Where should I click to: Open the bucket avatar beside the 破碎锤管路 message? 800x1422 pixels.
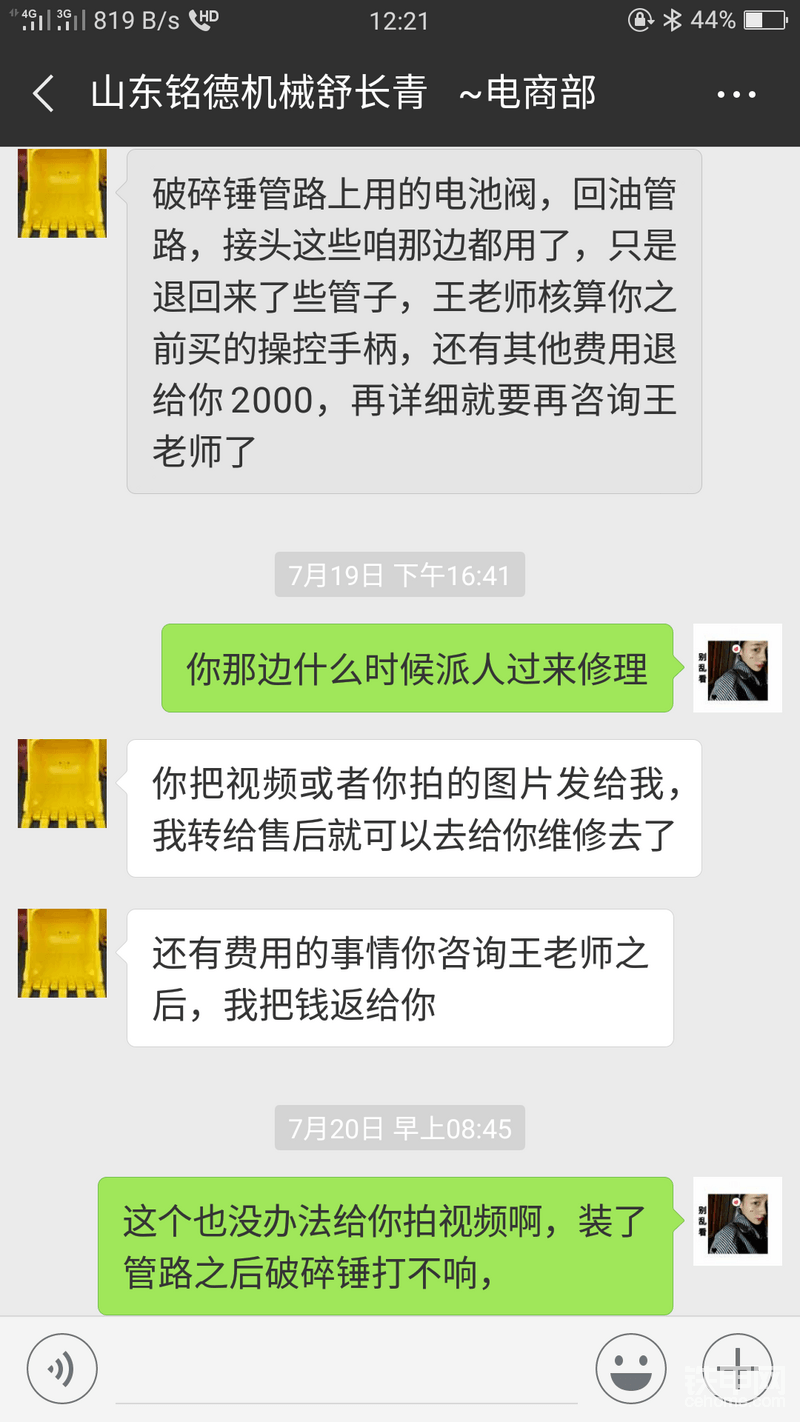click(62, 192)
